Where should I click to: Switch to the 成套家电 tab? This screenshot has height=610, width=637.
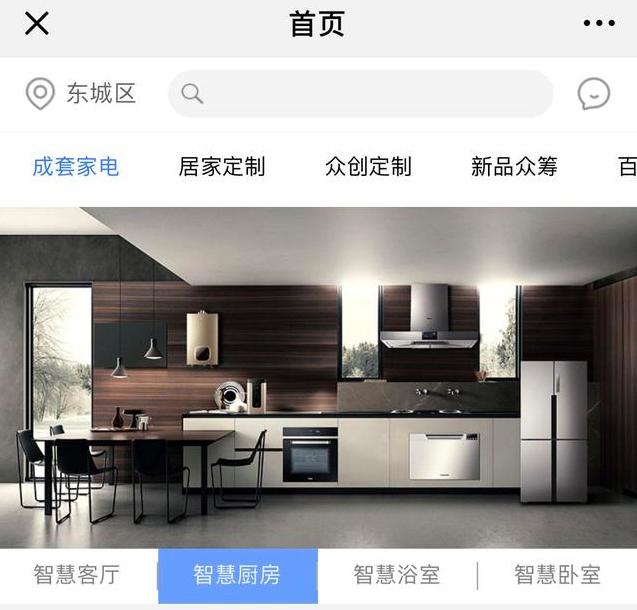pos(76,167)
